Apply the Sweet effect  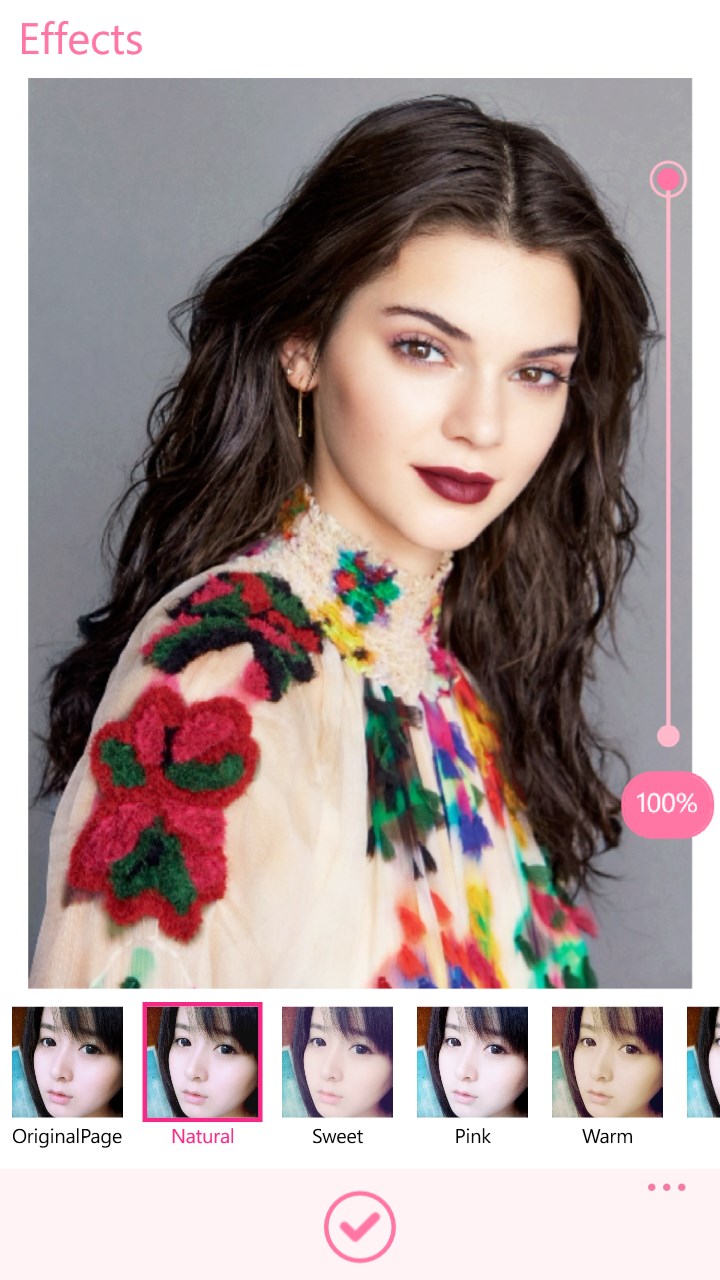[x=338, y=1062]
